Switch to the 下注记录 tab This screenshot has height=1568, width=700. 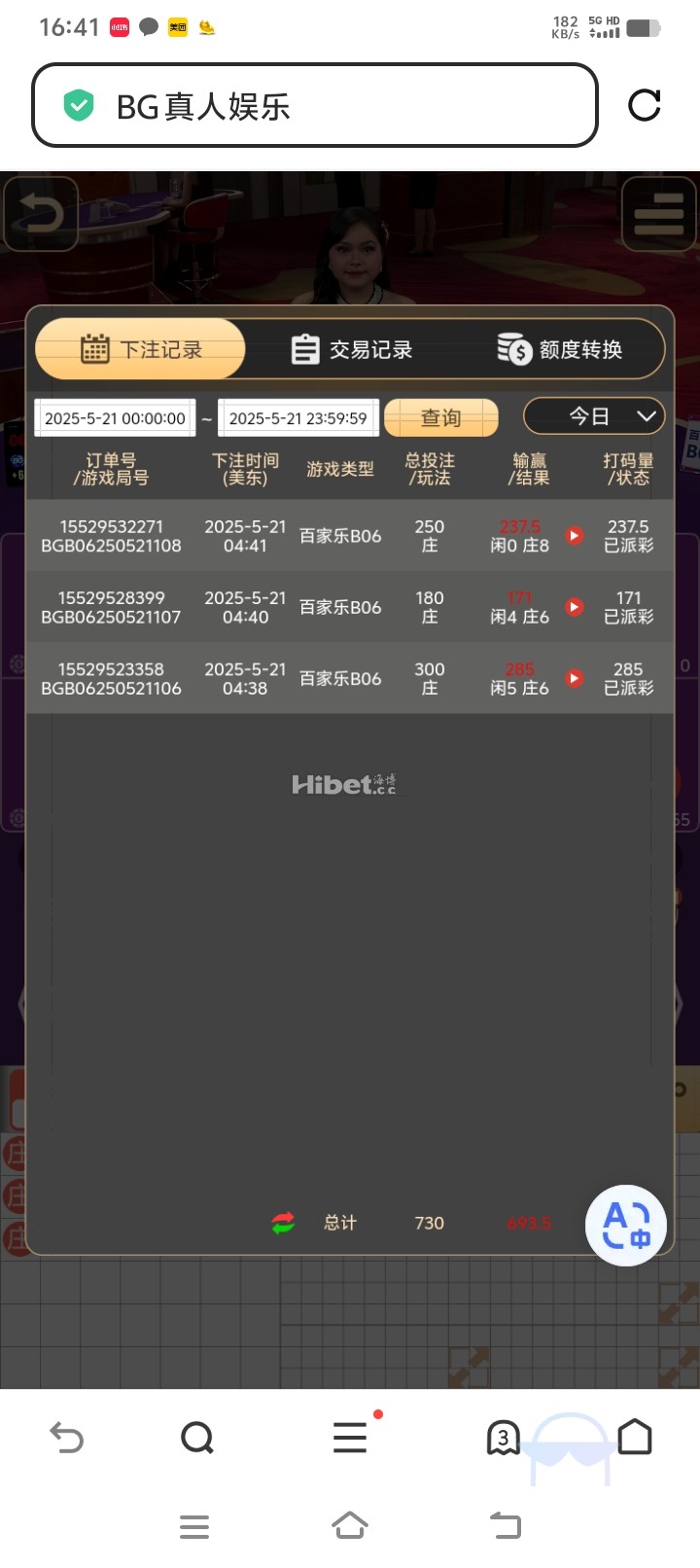141,349
